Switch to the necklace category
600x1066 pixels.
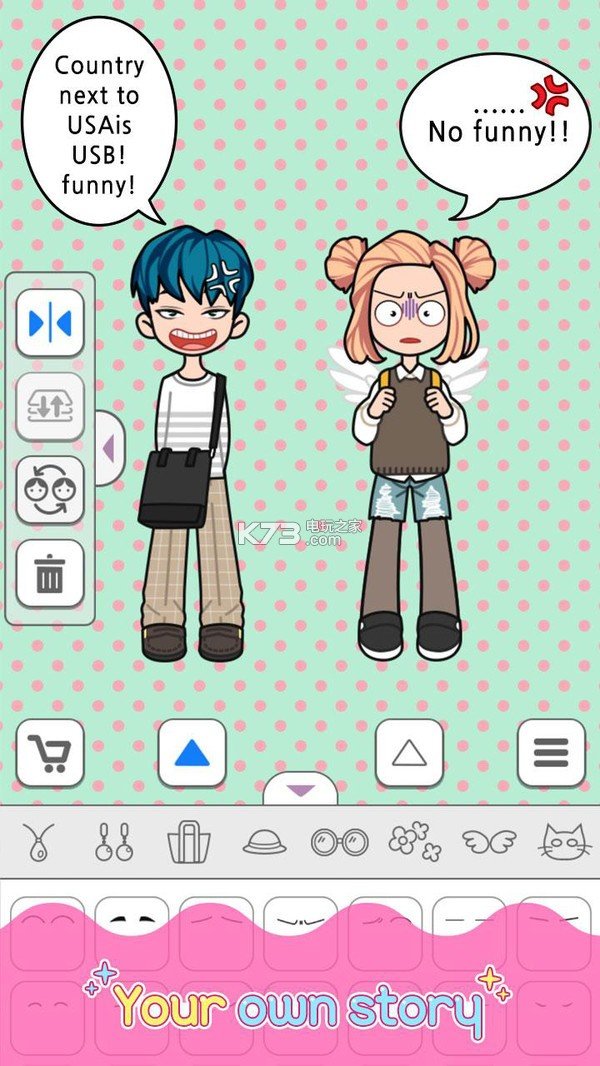coord(38,842)
